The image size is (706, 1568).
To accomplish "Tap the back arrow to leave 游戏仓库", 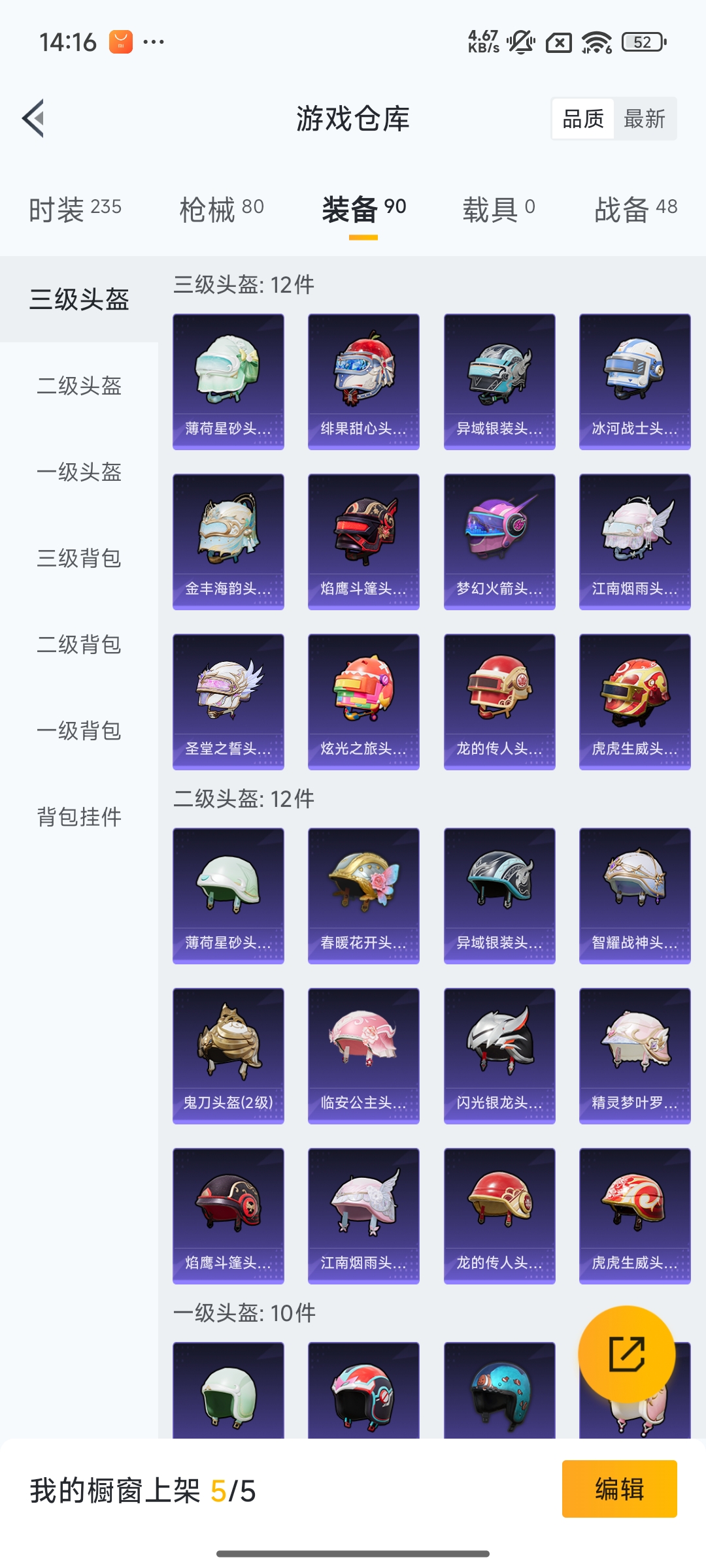I will tap(34, 118).
